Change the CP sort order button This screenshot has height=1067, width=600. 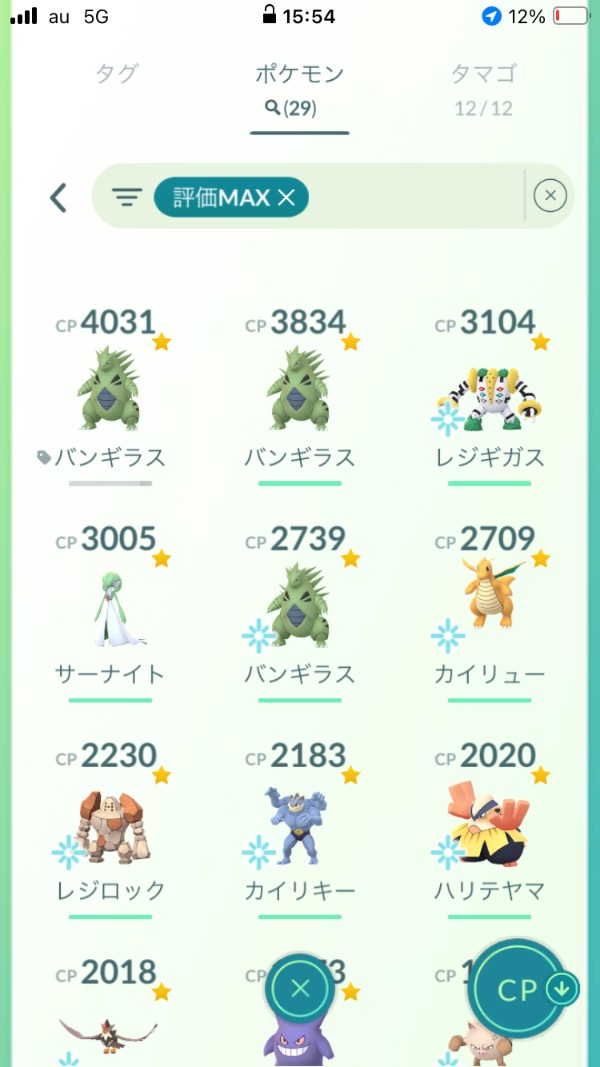520,988
